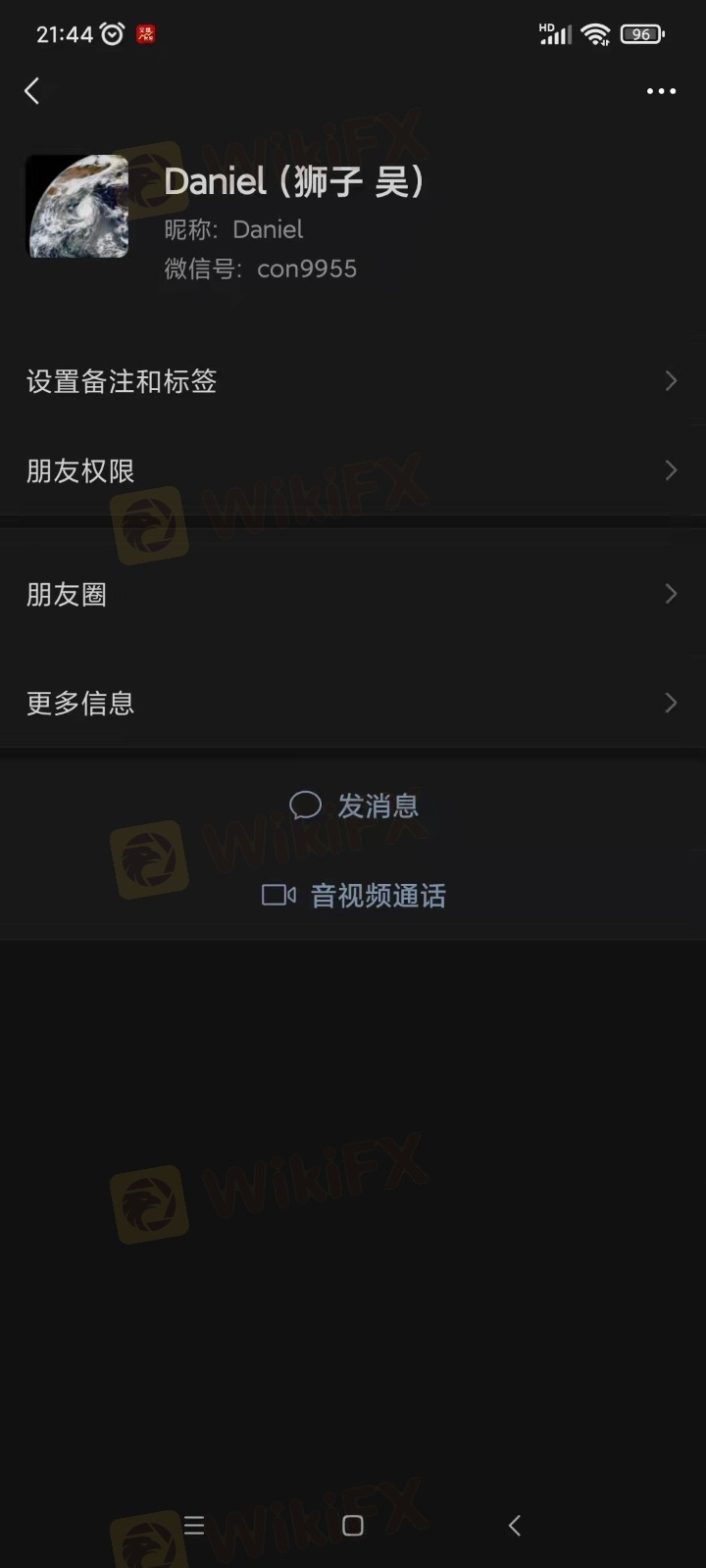Open 朋友权限 settings
706x1568 pixels.
click(353, 471)
